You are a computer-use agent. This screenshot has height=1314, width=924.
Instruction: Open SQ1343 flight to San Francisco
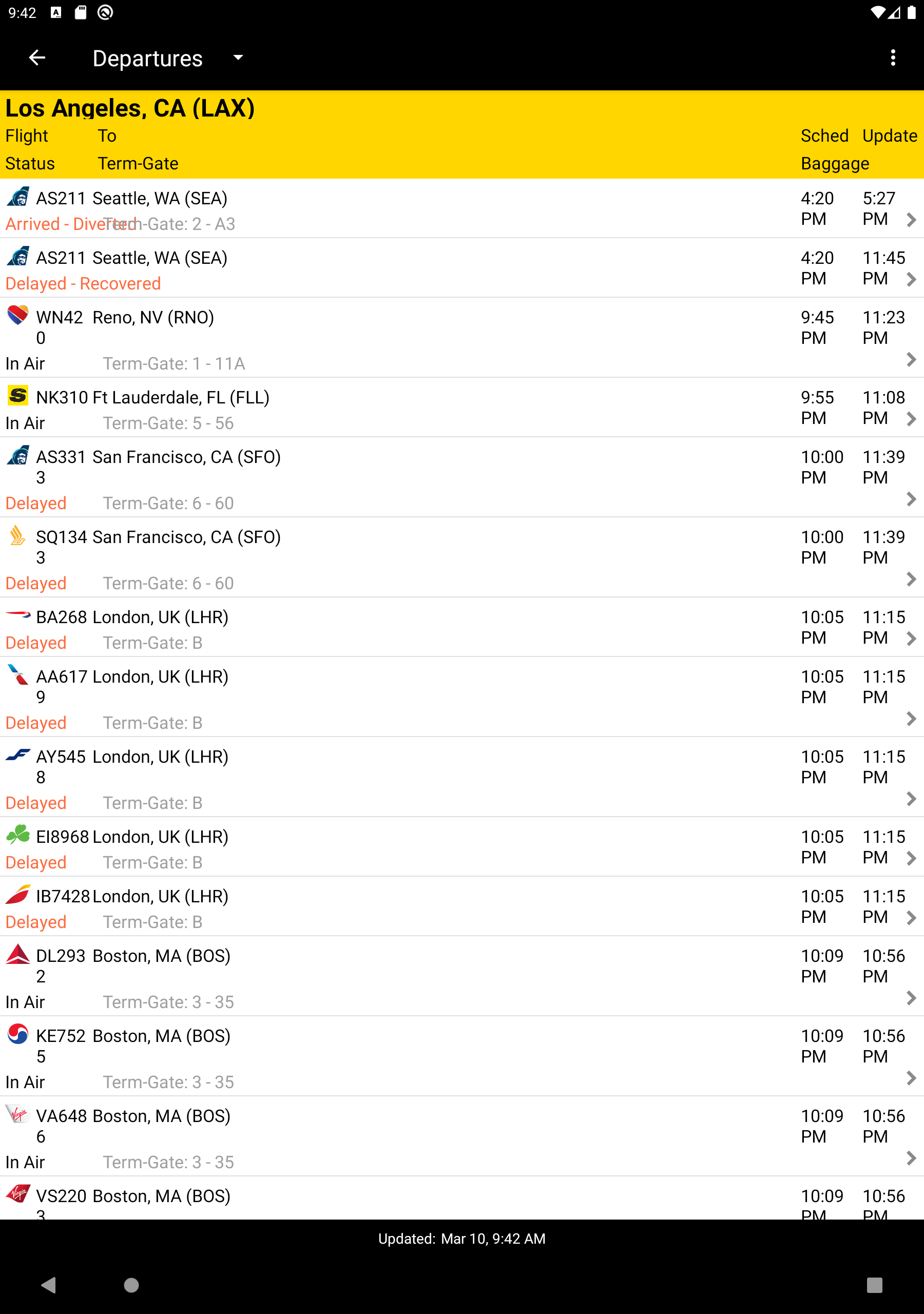click(461, 558)
